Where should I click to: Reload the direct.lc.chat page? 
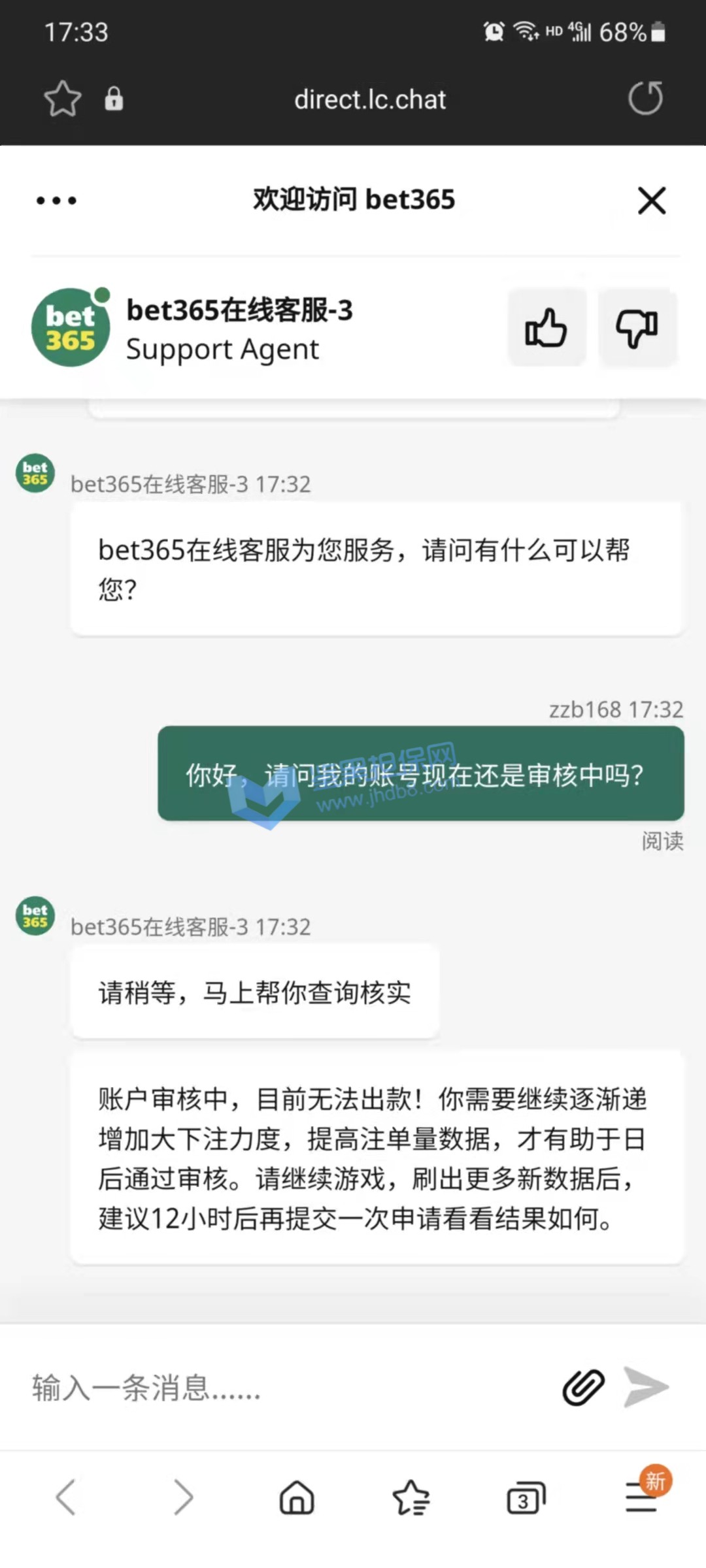(645, 98)
